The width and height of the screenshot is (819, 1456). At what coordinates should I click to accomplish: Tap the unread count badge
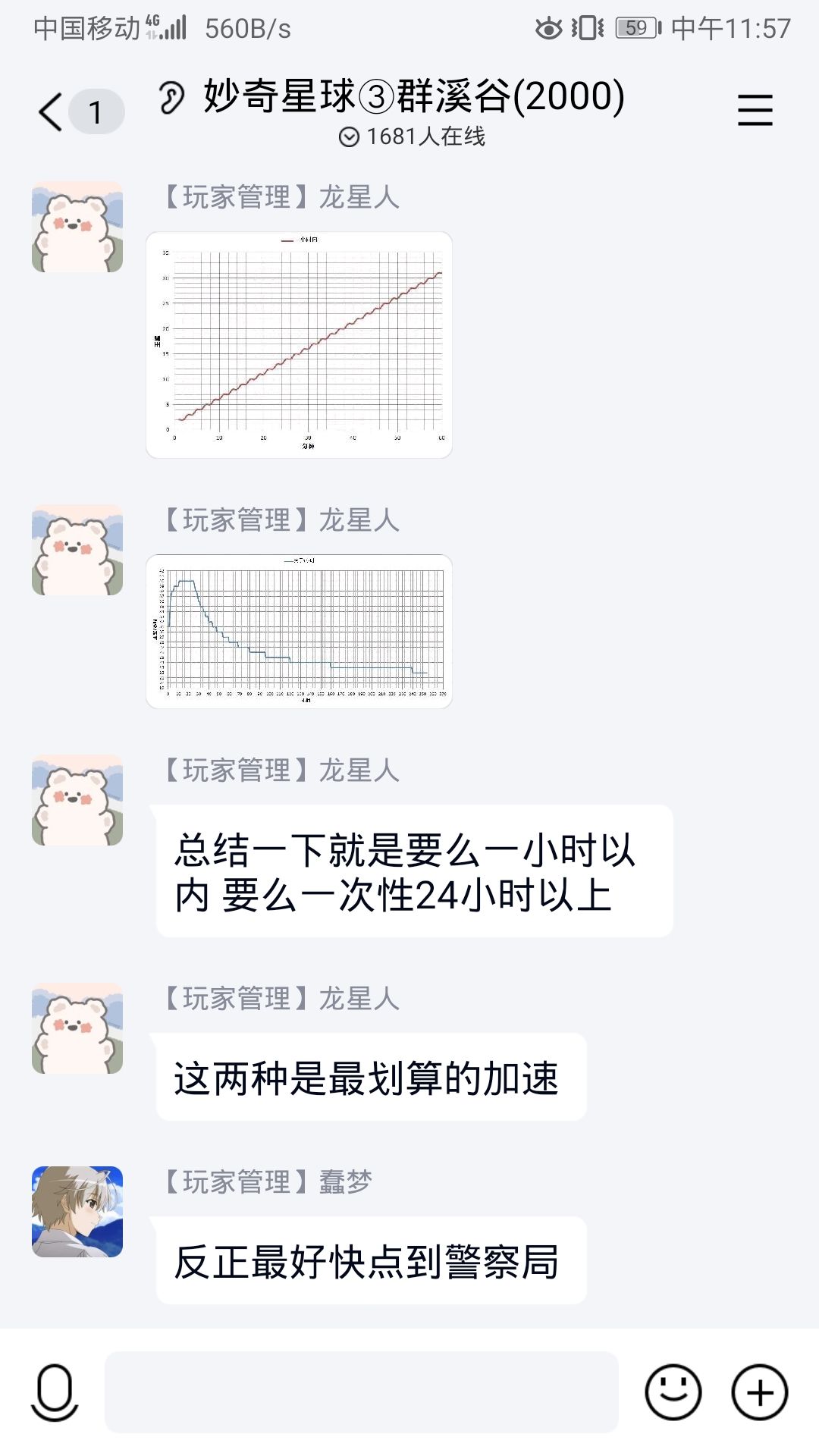[96, 111]
